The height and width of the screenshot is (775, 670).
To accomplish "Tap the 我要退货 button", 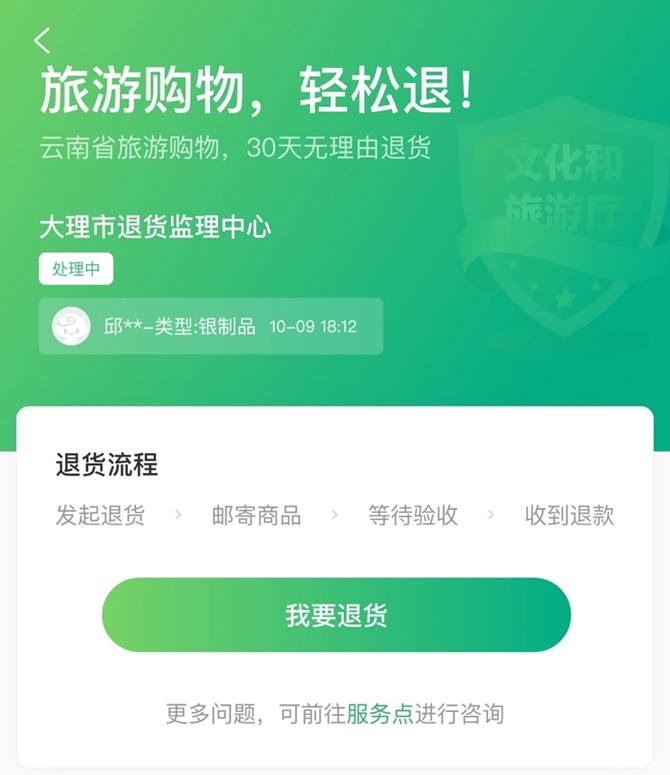I will coord(336,615).
